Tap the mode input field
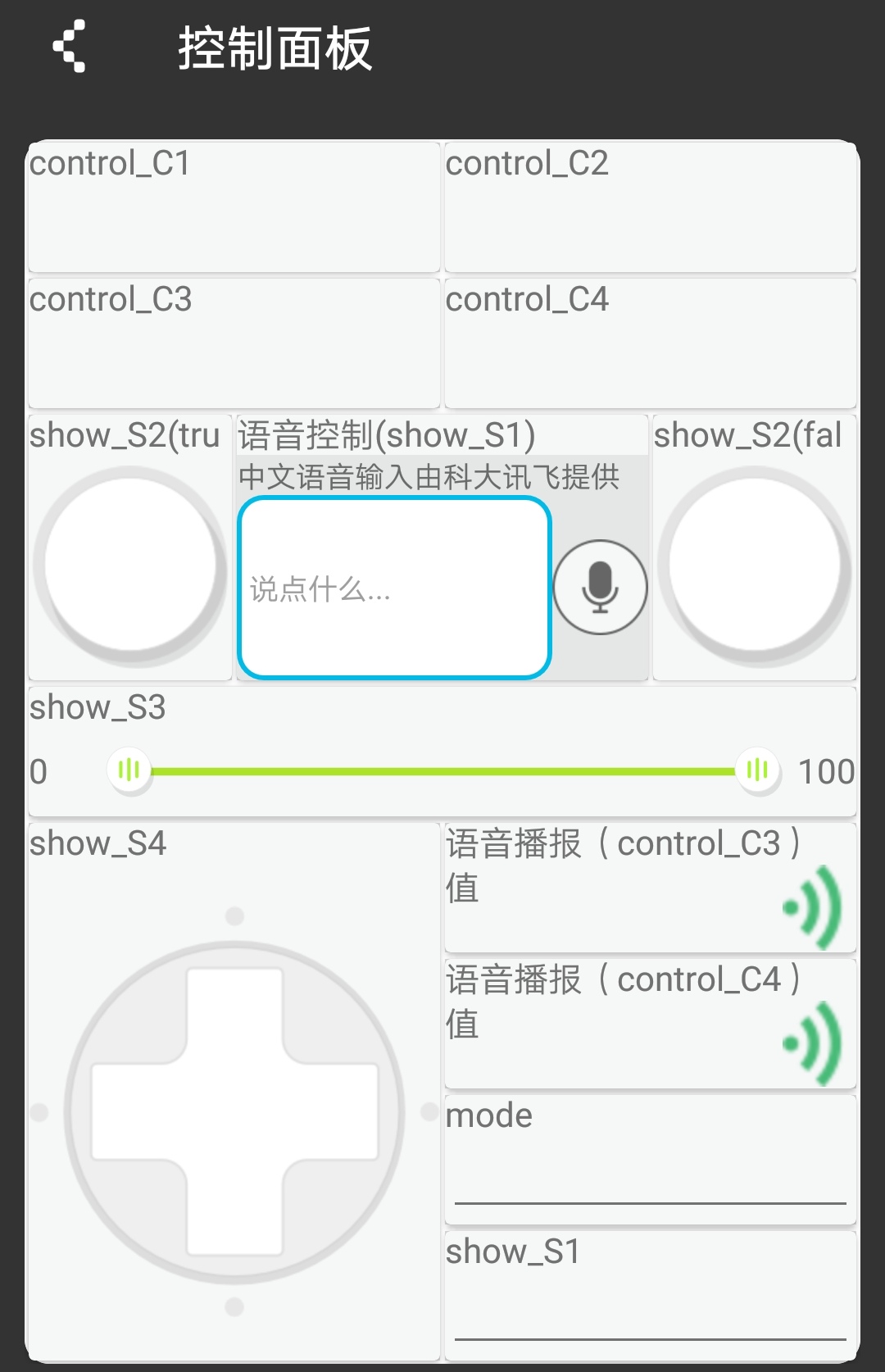This screenshot has width=885, height=1372. coord(650,1180)
